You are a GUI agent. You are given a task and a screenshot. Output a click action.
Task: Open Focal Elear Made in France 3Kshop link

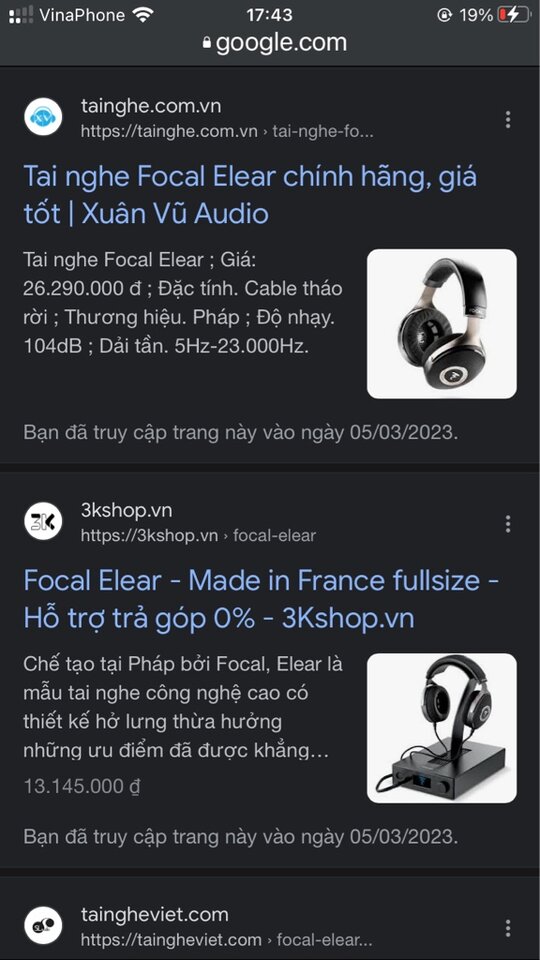(x=261, y=599)
